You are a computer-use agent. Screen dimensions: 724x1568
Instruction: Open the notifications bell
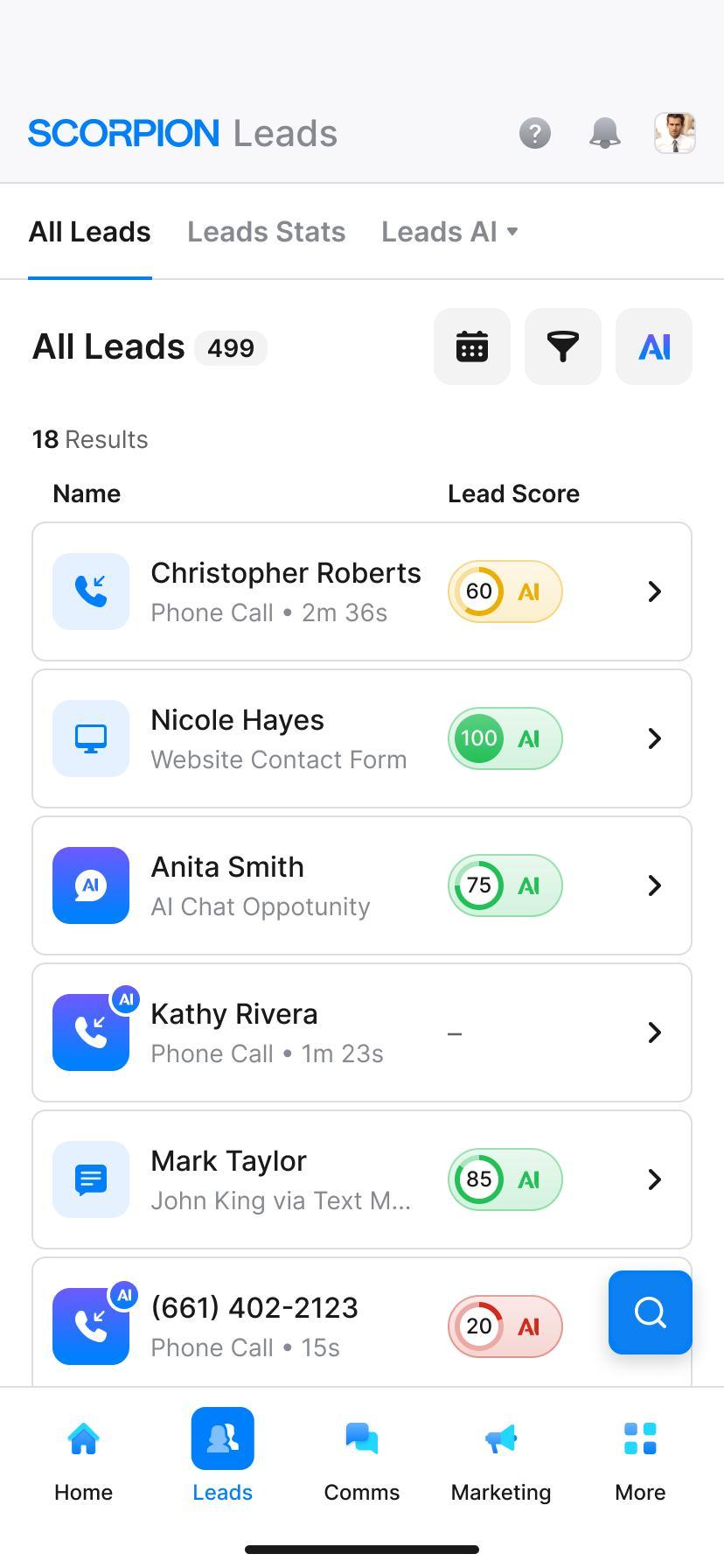tap(604, 133)
